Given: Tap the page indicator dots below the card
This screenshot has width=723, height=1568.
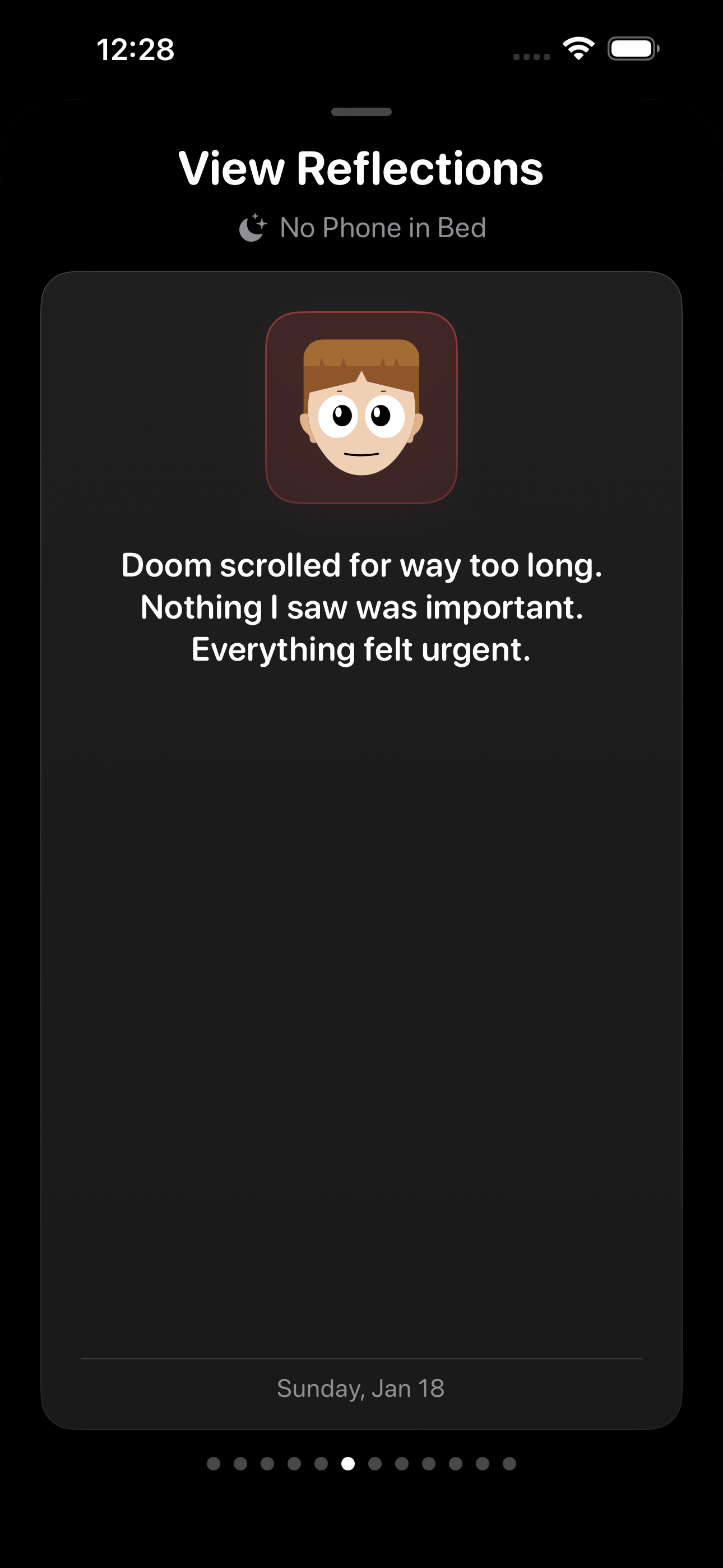Looking at the screenshot, I should pos(361,1463).
